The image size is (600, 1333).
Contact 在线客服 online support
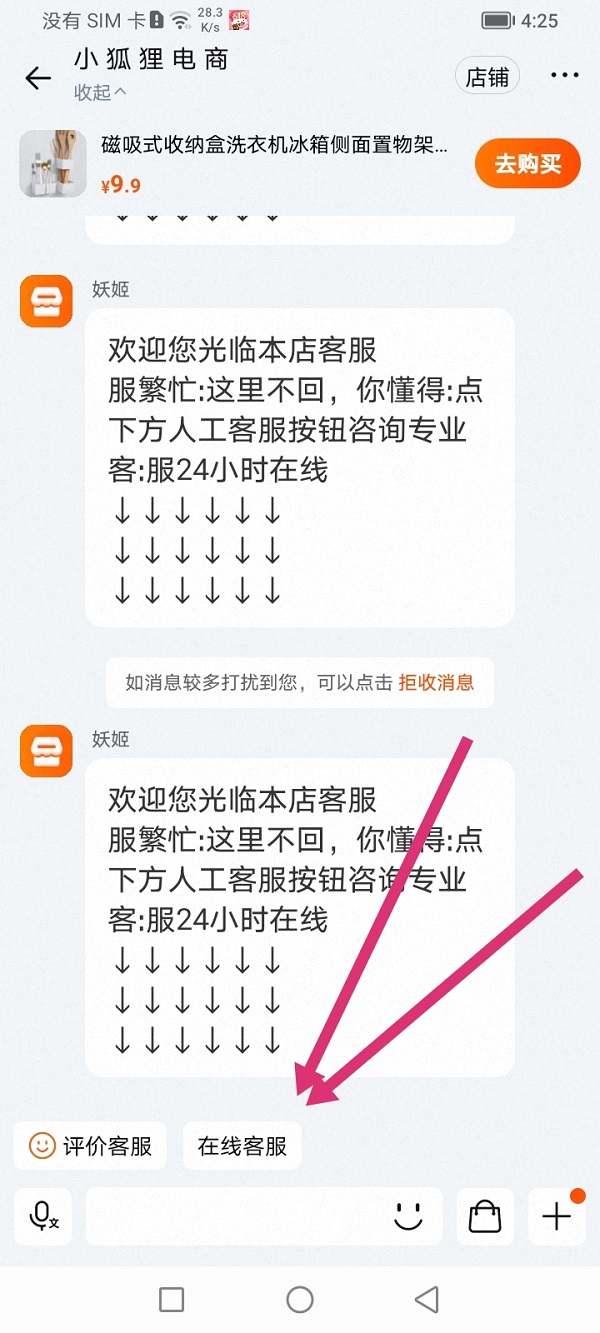point(242,1146)
